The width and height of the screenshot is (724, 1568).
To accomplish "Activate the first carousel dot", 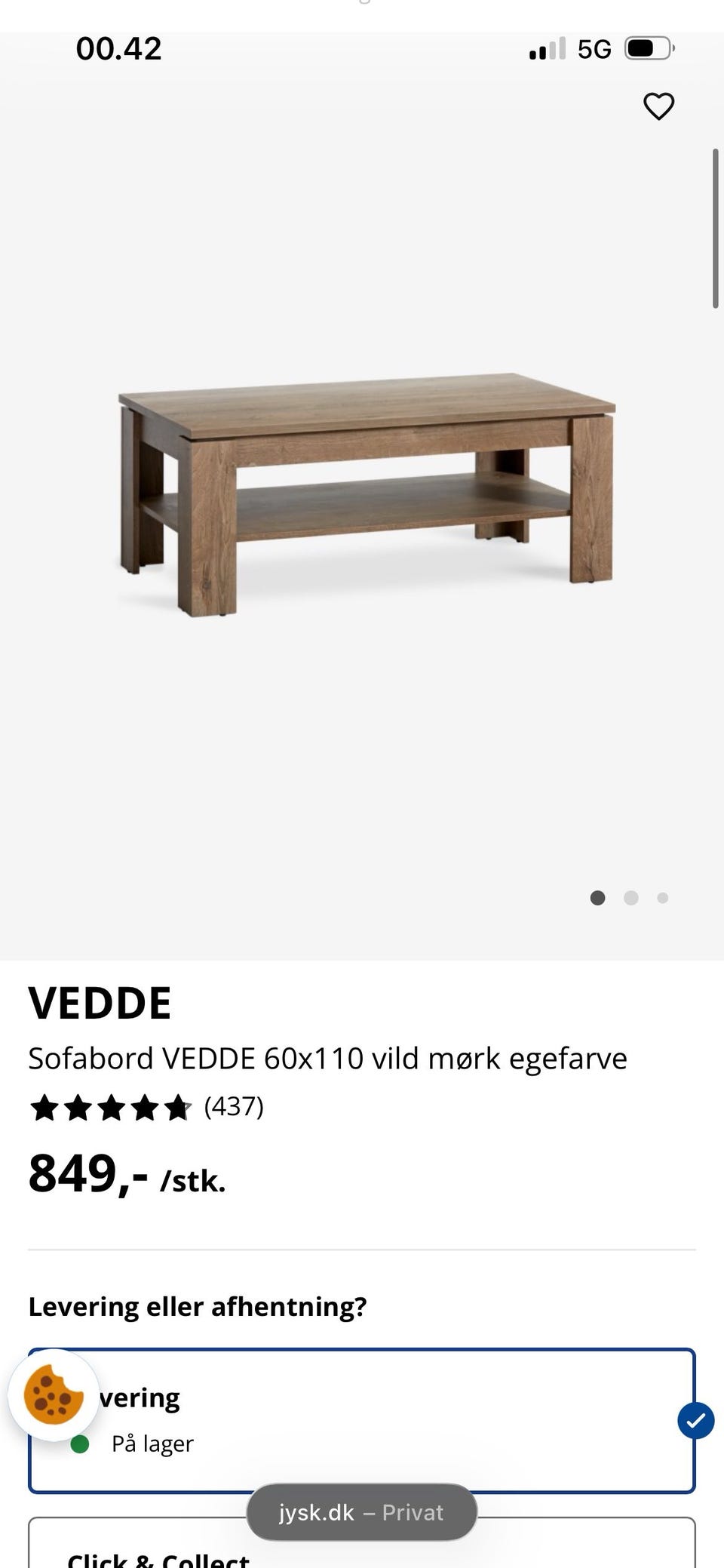I will (597, 898).
